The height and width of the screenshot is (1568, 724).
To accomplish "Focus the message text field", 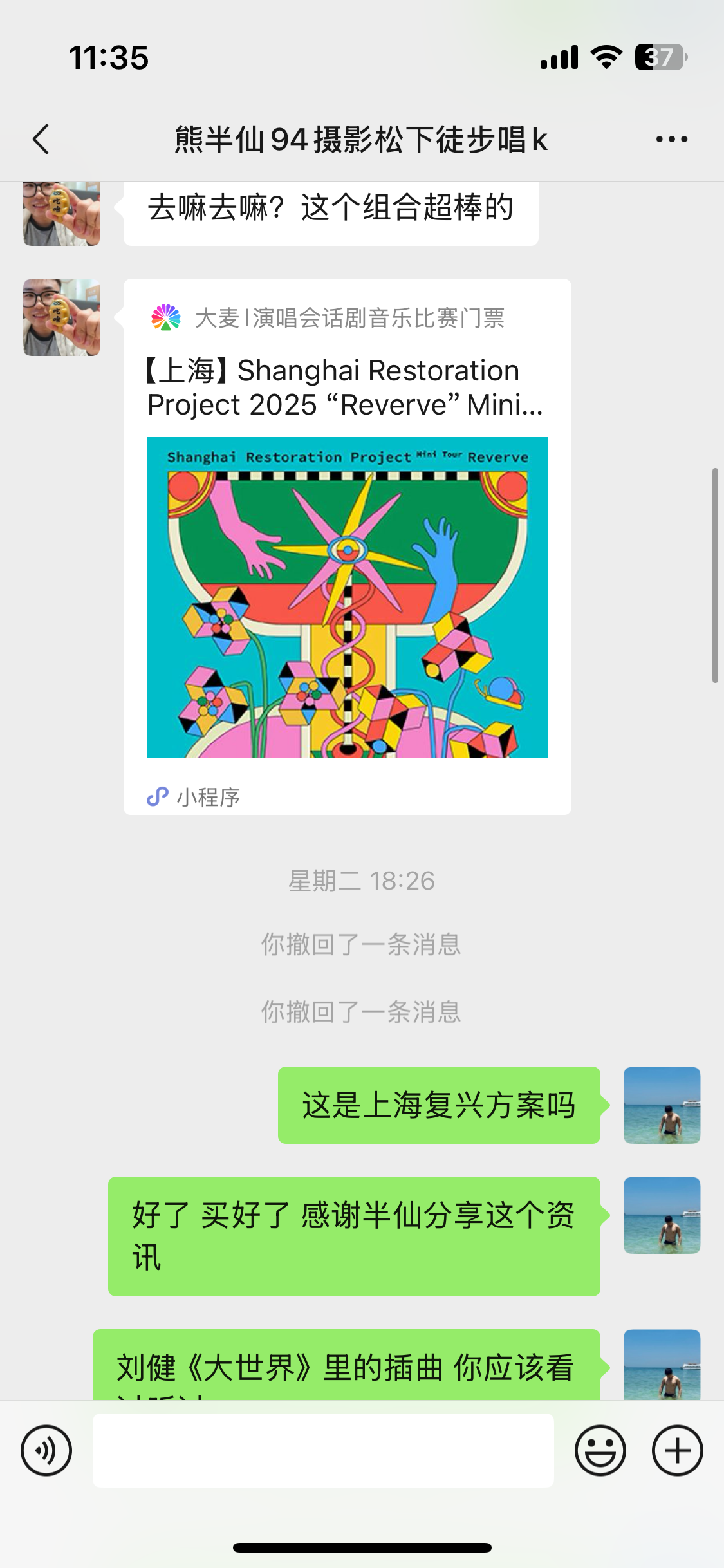I will (x=323, y=1450).
